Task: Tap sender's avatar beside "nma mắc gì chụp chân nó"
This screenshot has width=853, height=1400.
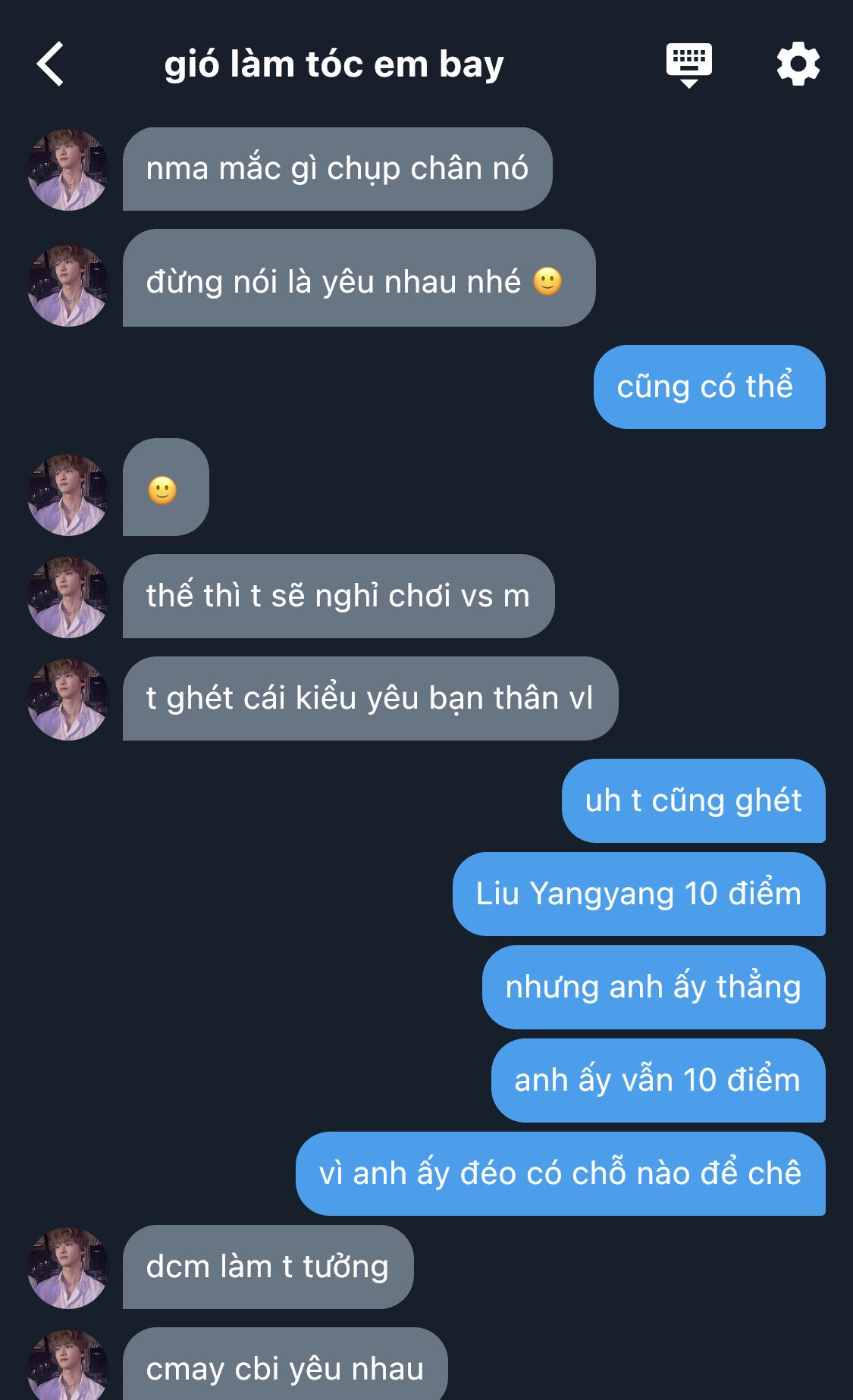Action: (x=68, y=169)
